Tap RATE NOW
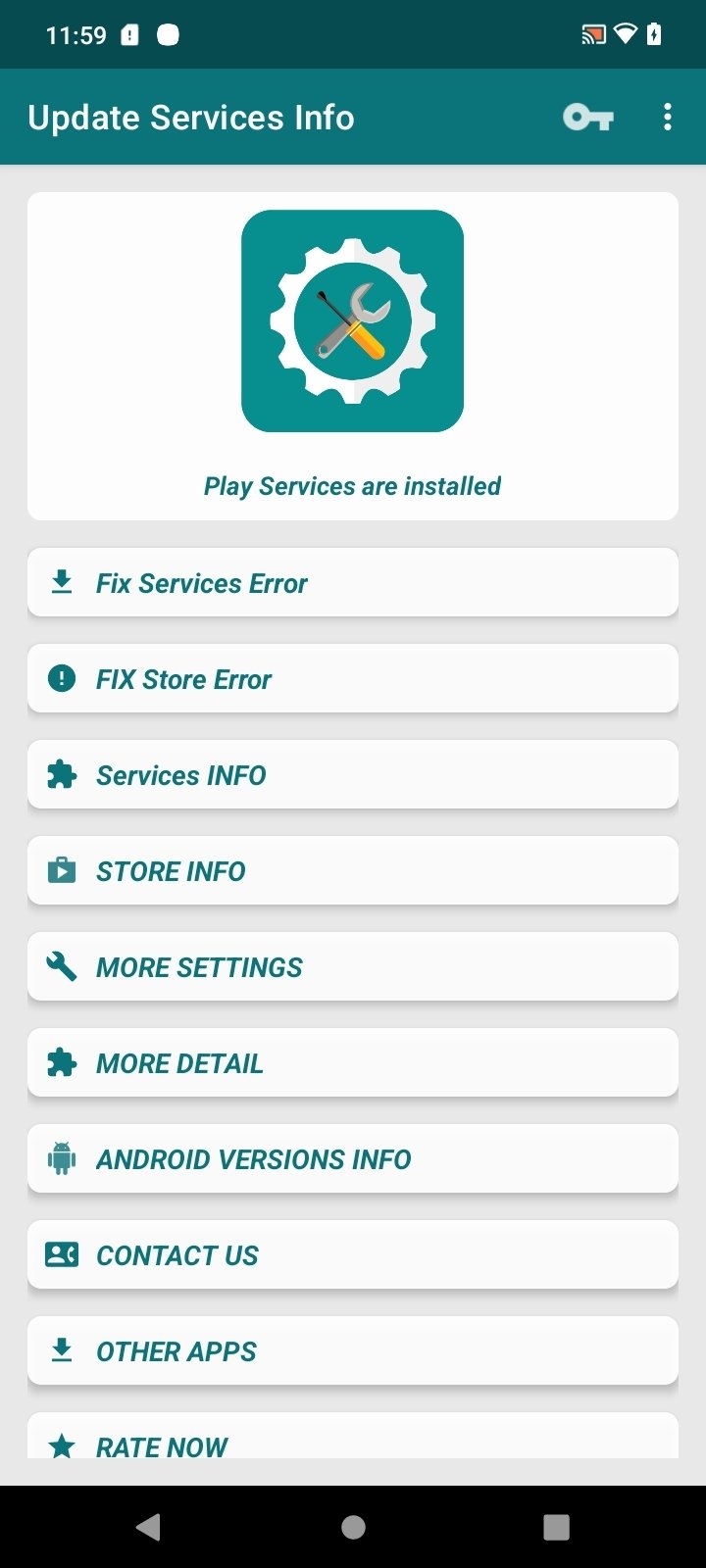 (x=353, y=1437)
